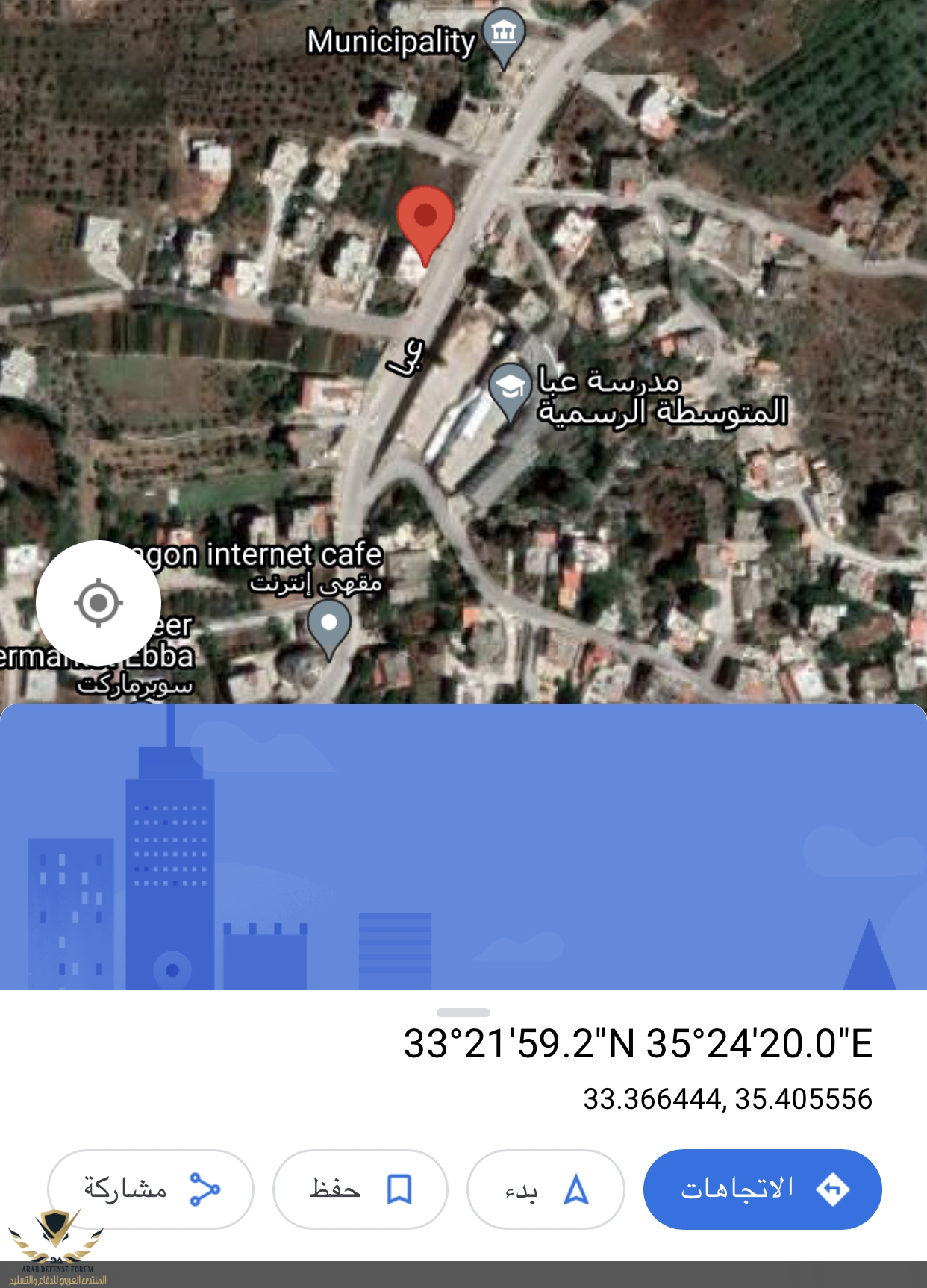Save this location with حفظ
This screenshot has width=927, height=1288.
pyautogui.click(x=360, y=1189)
